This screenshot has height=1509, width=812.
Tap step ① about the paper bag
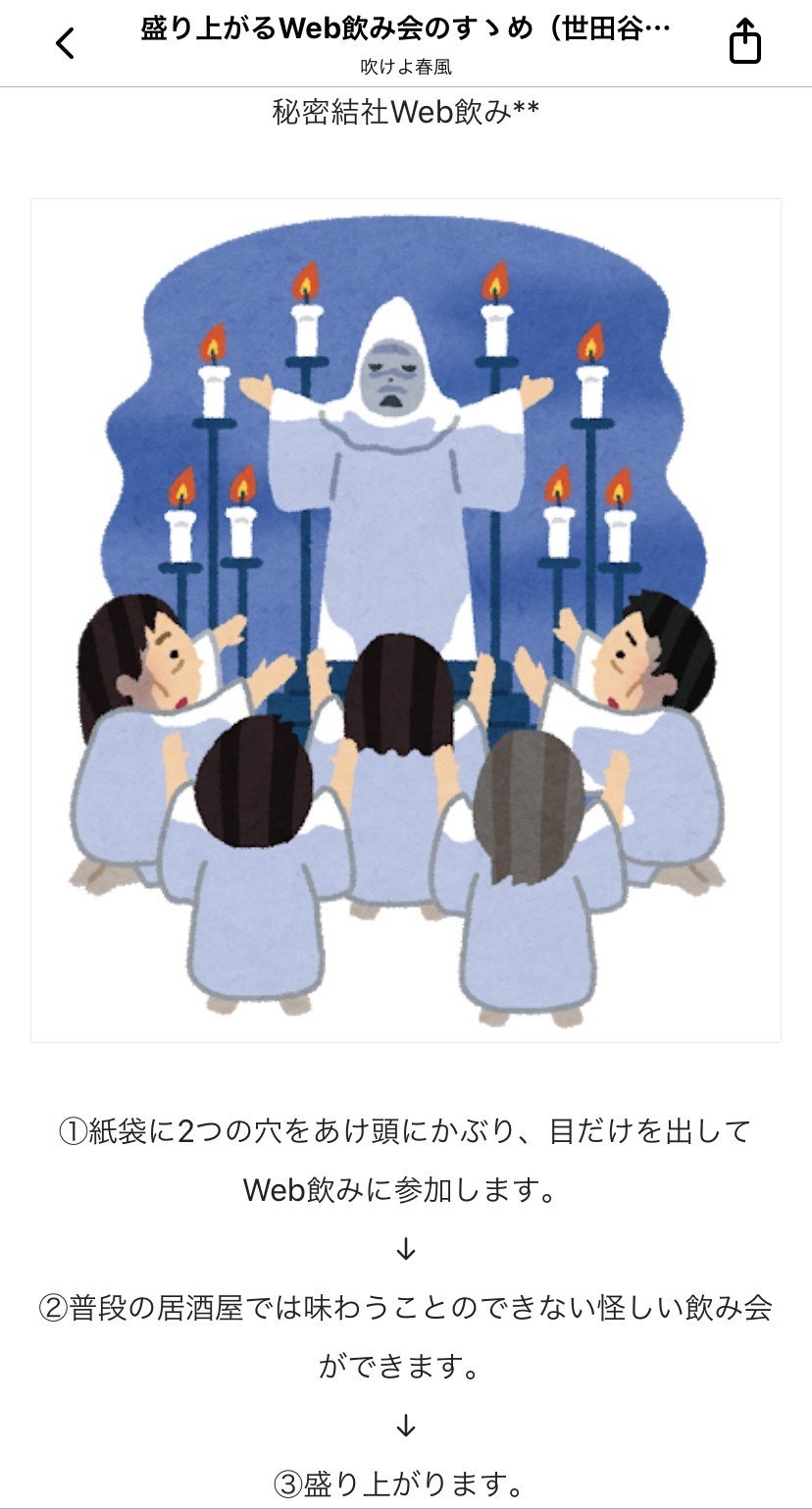pos(405,1133)
